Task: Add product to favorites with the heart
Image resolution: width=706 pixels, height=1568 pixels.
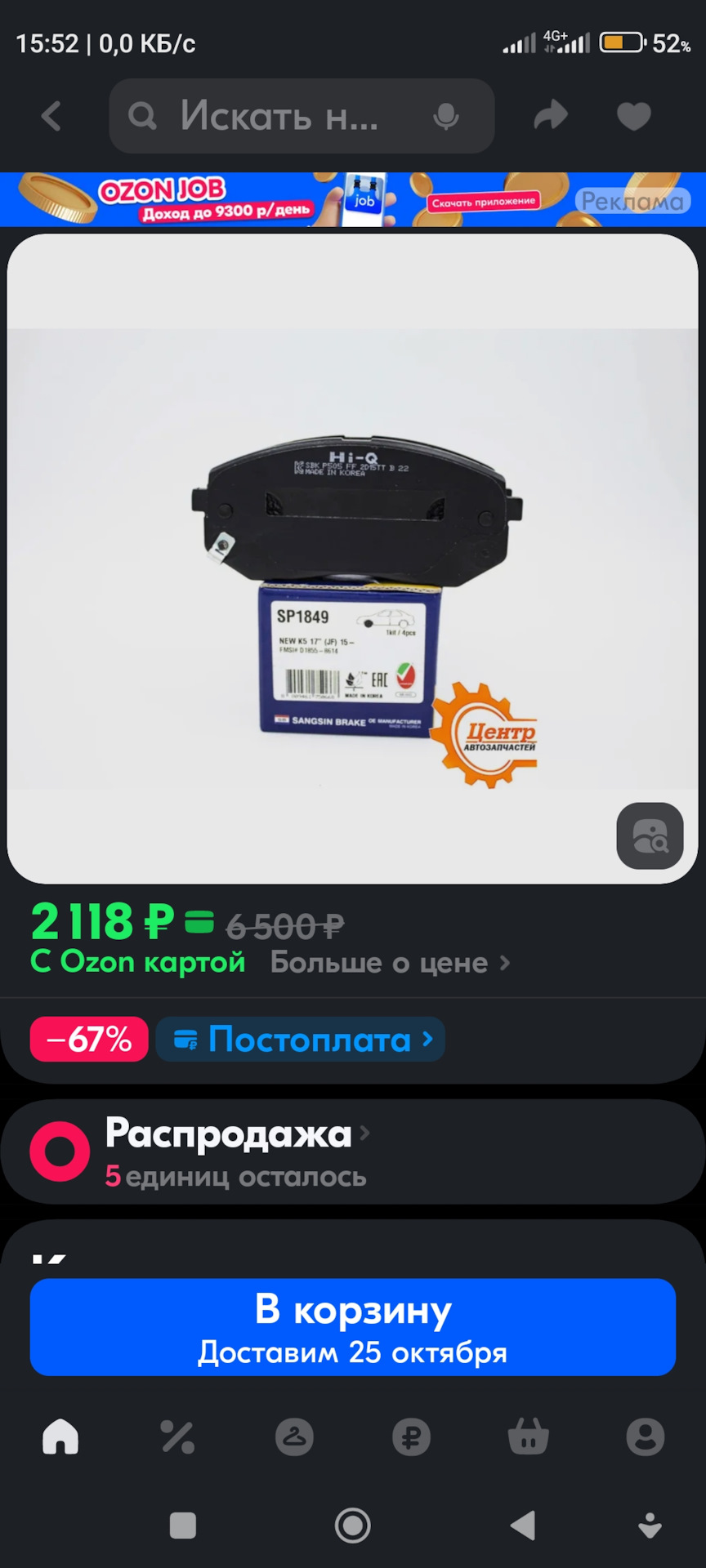Action: click(x=633, y=116)
